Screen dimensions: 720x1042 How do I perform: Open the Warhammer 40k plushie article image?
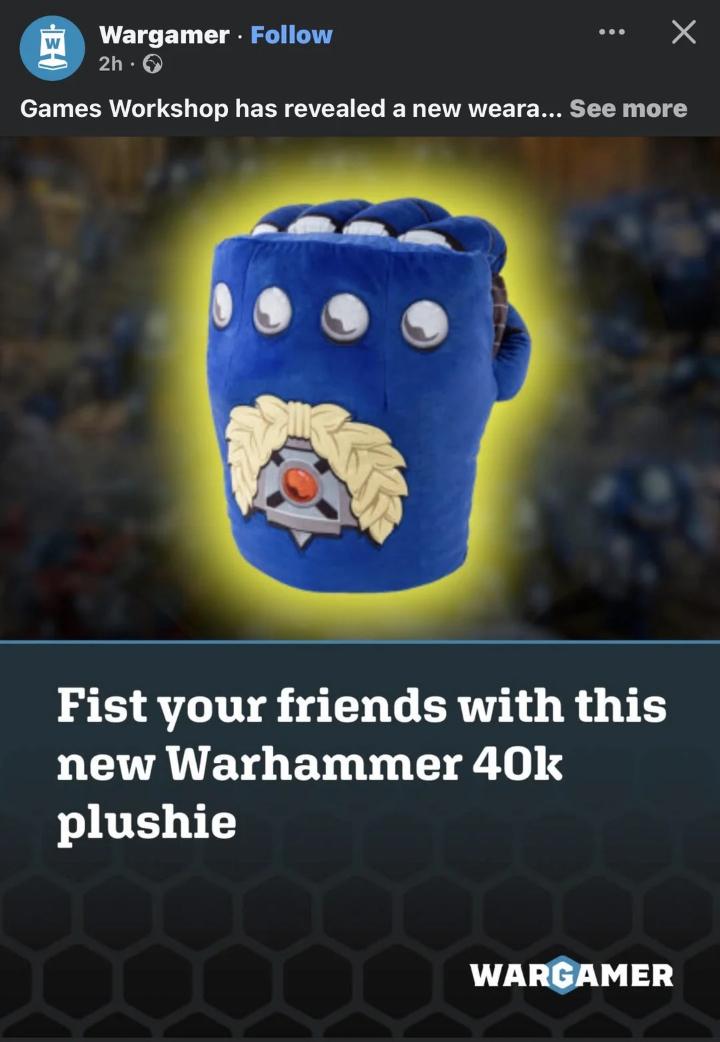[x=360, y=390]
